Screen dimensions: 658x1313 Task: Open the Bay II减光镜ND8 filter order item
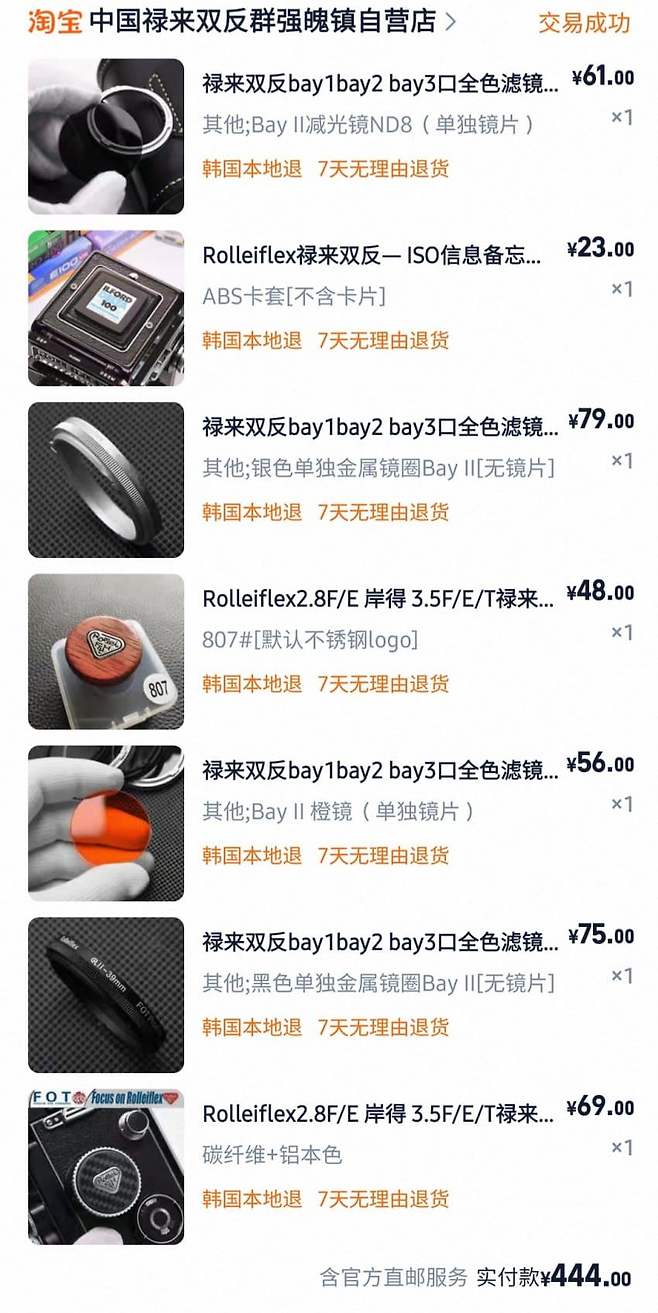380,84
